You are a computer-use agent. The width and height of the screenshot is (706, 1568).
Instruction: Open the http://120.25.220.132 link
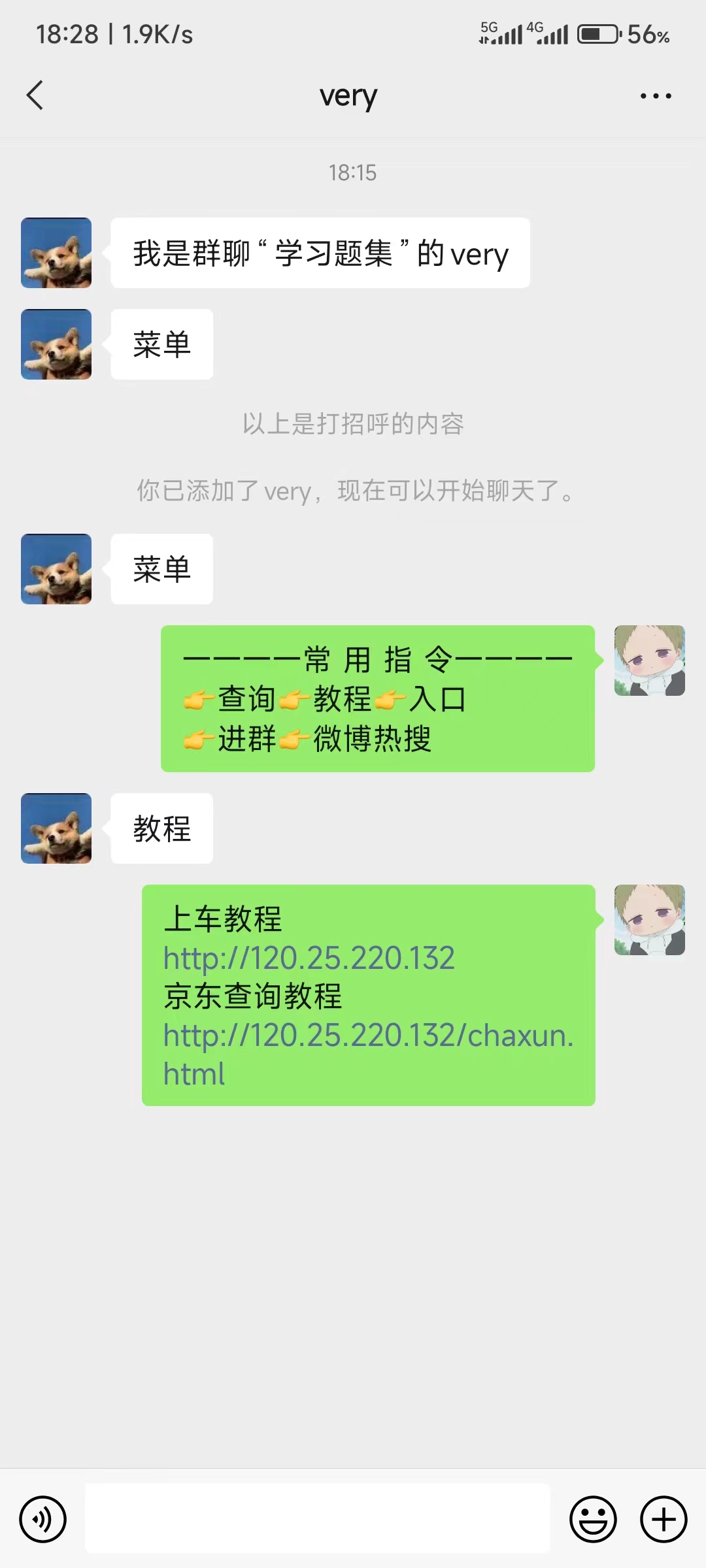pyautogui.click(x=309, y=958)
